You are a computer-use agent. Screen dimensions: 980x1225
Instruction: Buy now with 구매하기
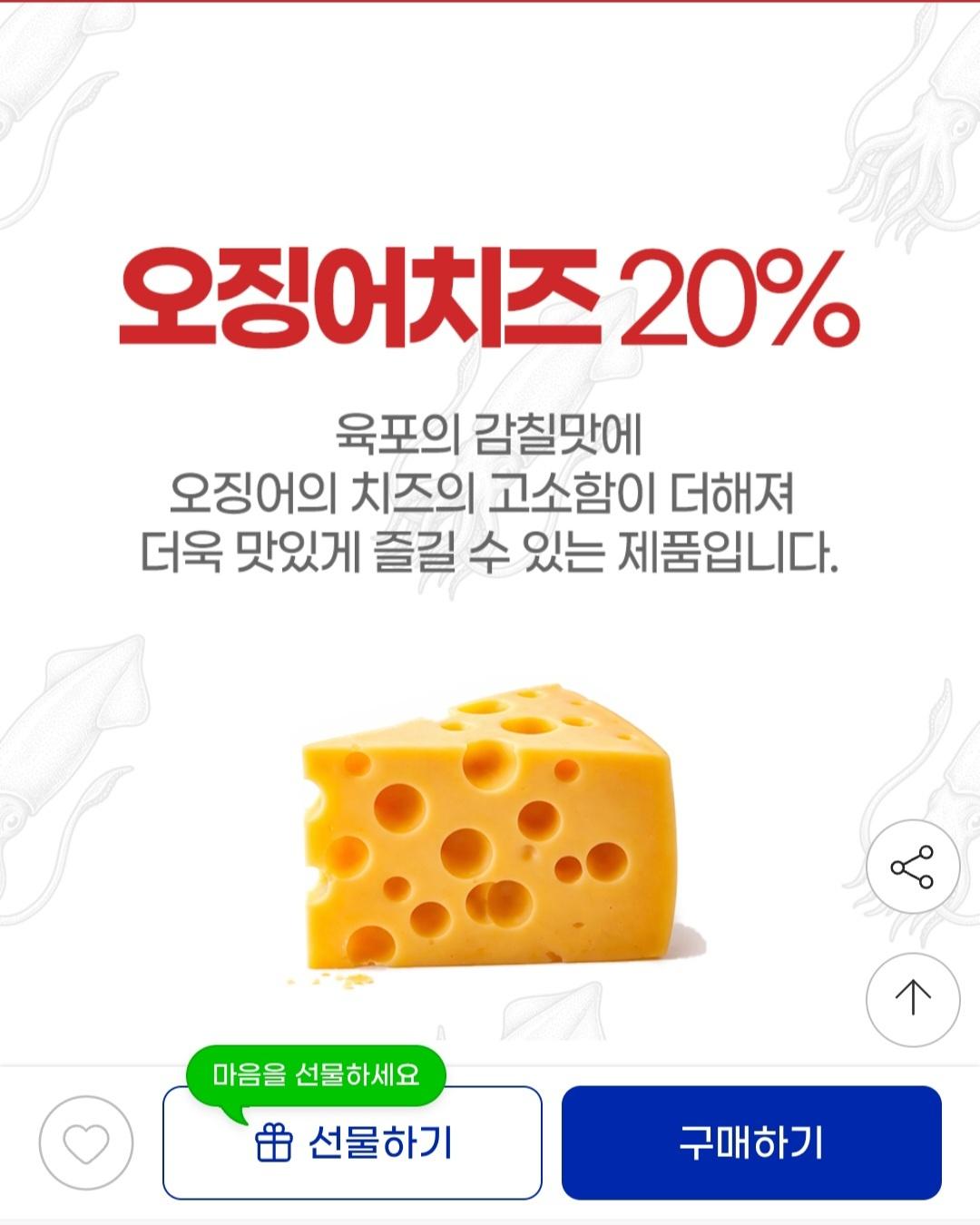(x=751, y=1142)
